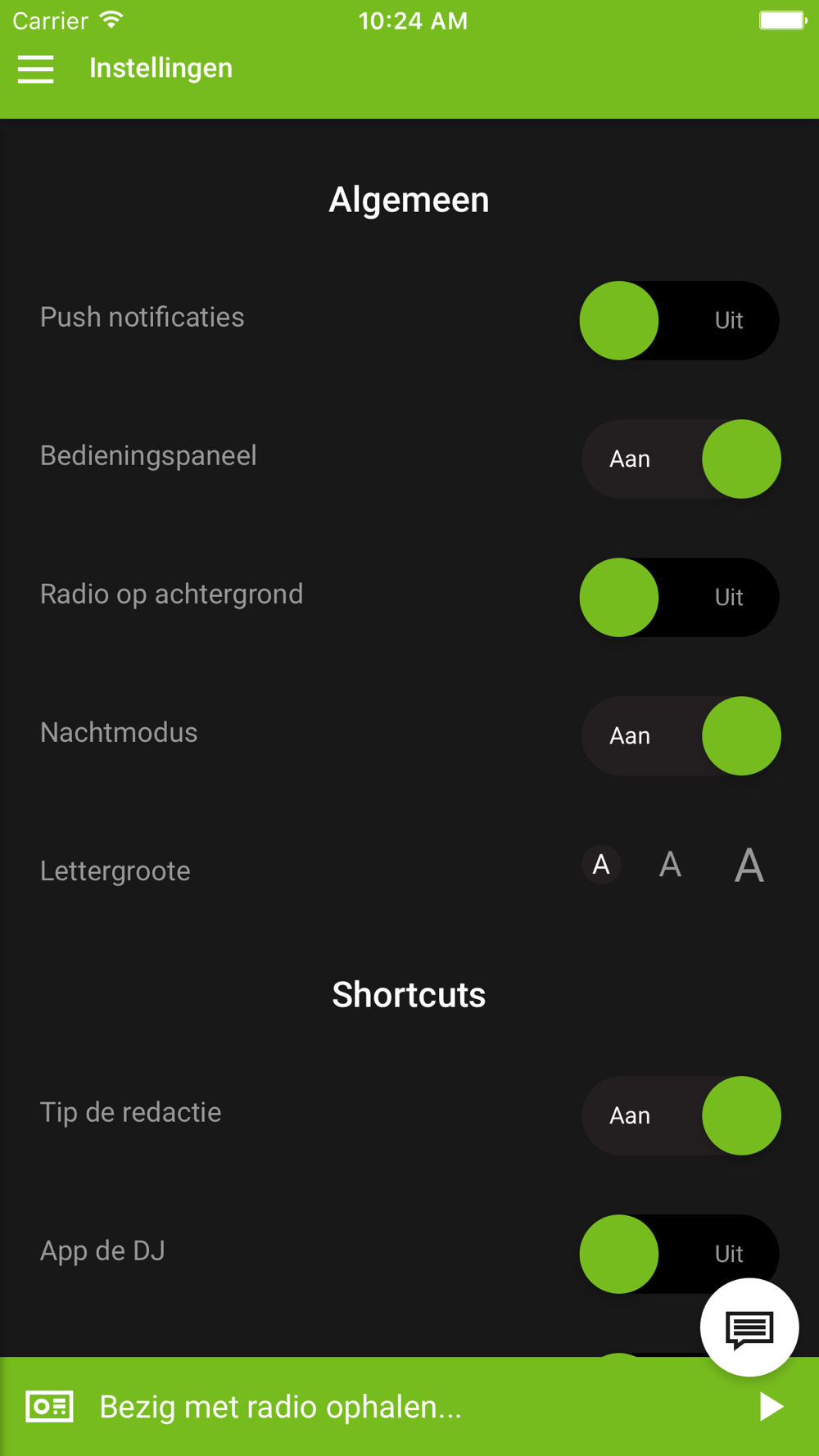Screen dimensions: 819x1456
Task: Open the floating chat message button
Action: click(749, 1327)
